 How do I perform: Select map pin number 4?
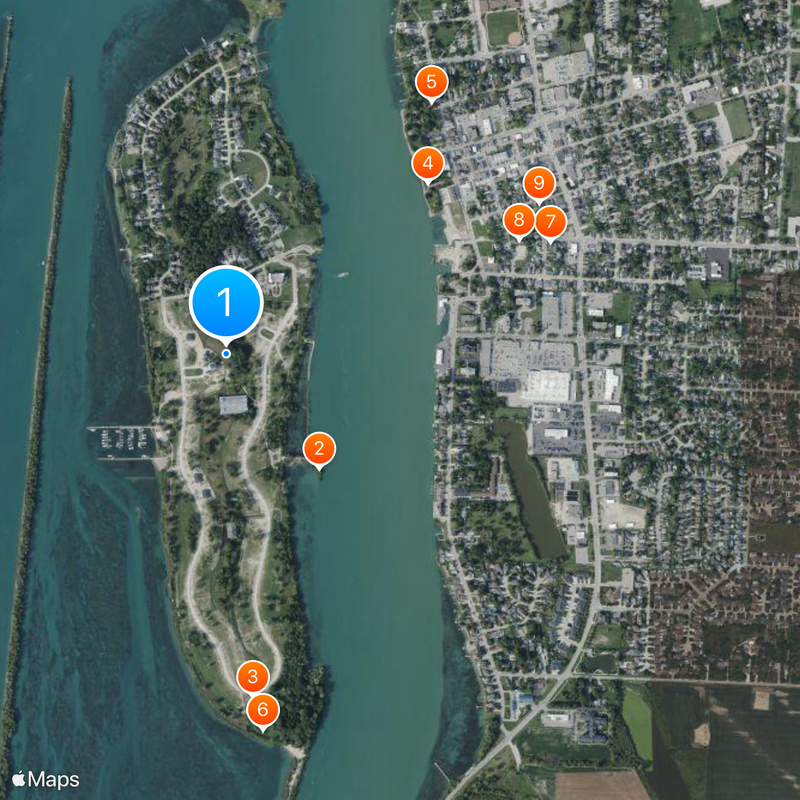[428, 163]
